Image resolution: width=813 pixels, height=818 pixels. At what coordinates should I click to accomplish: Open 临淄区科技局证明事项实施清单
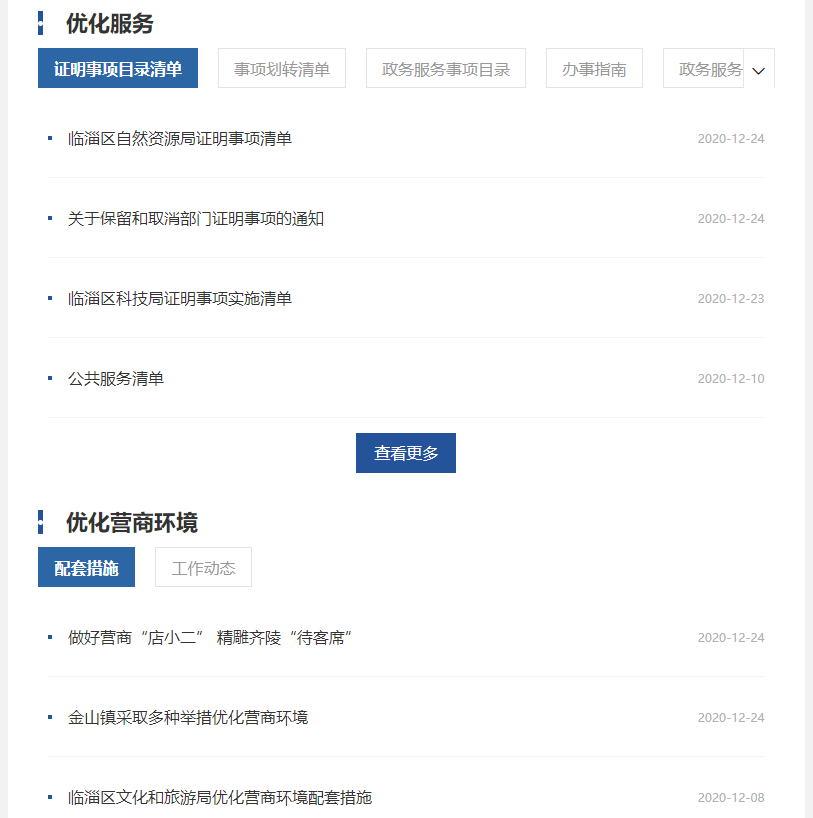180,299
